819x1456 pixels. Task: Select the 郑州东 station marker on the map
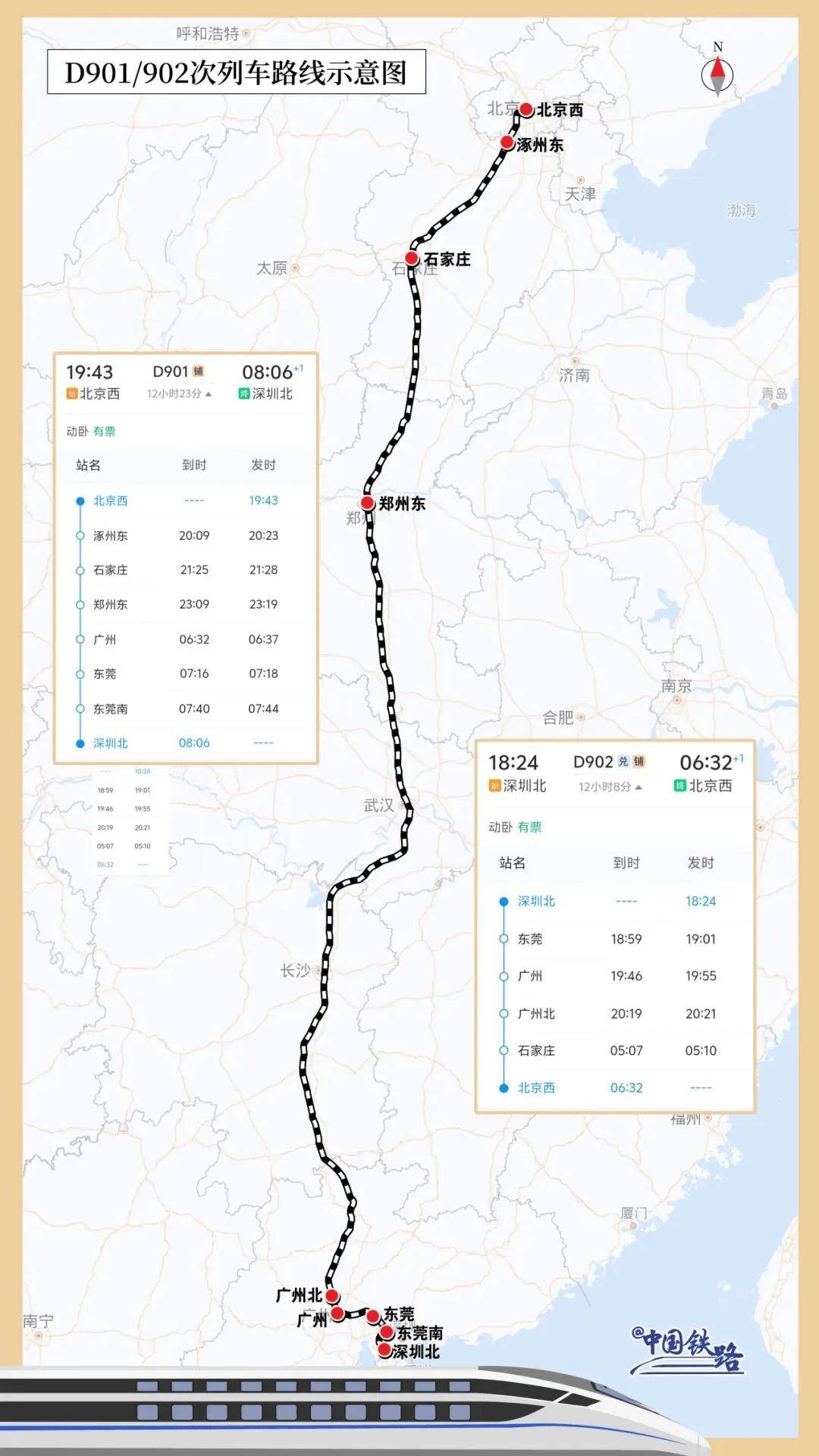366,503
